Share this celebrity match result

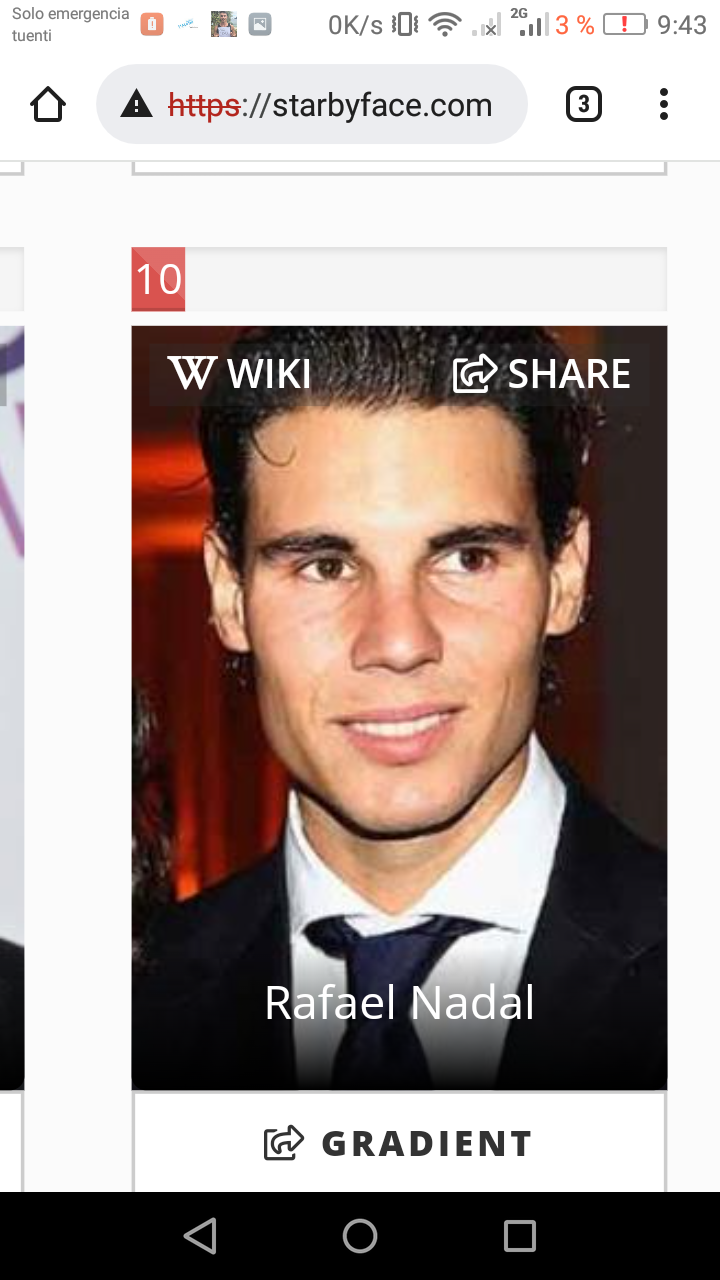[542, 374]
